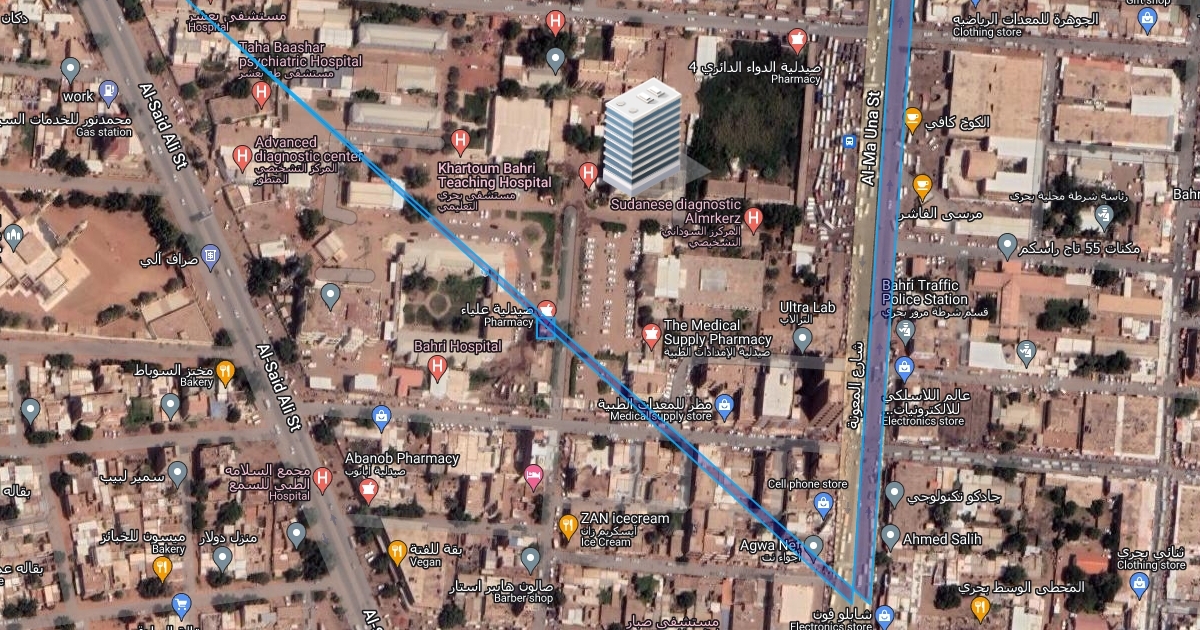1200x630 pixels.
Task: Select Agwa Net place marker
Action: pyautogui.click(x=814, y=545)
